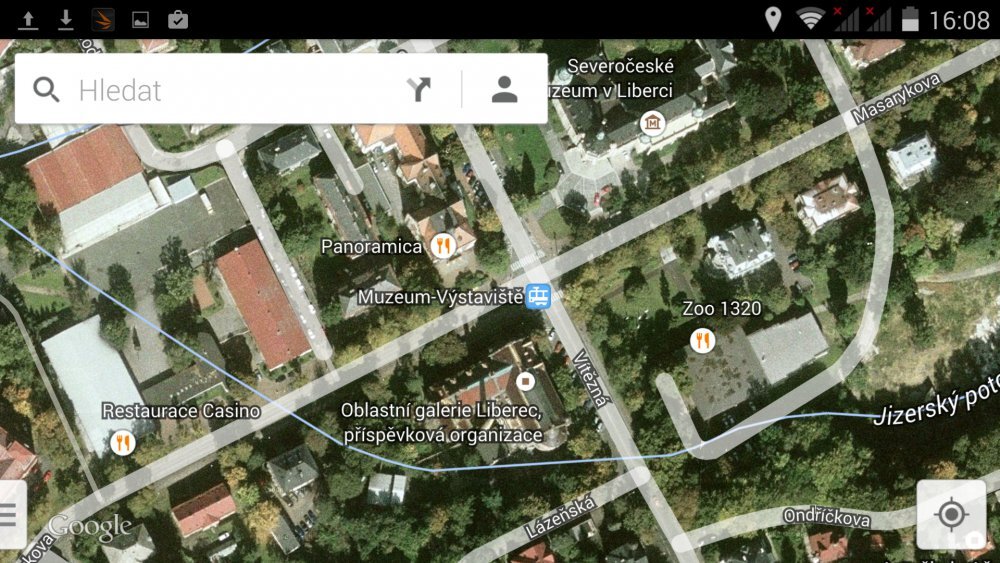1000x563 pixels.
Task: Open the account profile icon
Action: coord(505,90)
